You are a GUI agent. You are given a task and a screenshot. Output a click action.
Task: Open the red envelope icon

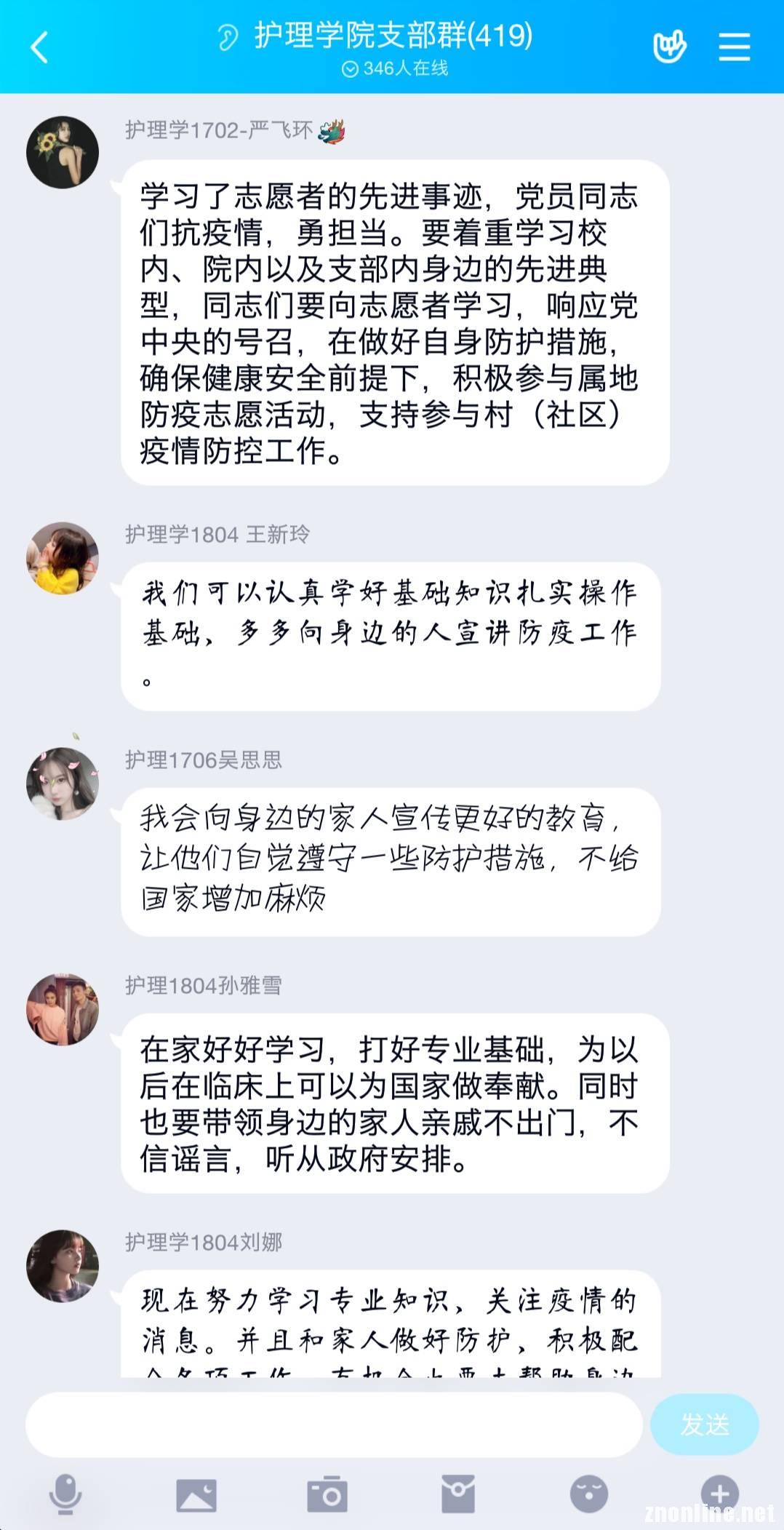[458, 1494]
